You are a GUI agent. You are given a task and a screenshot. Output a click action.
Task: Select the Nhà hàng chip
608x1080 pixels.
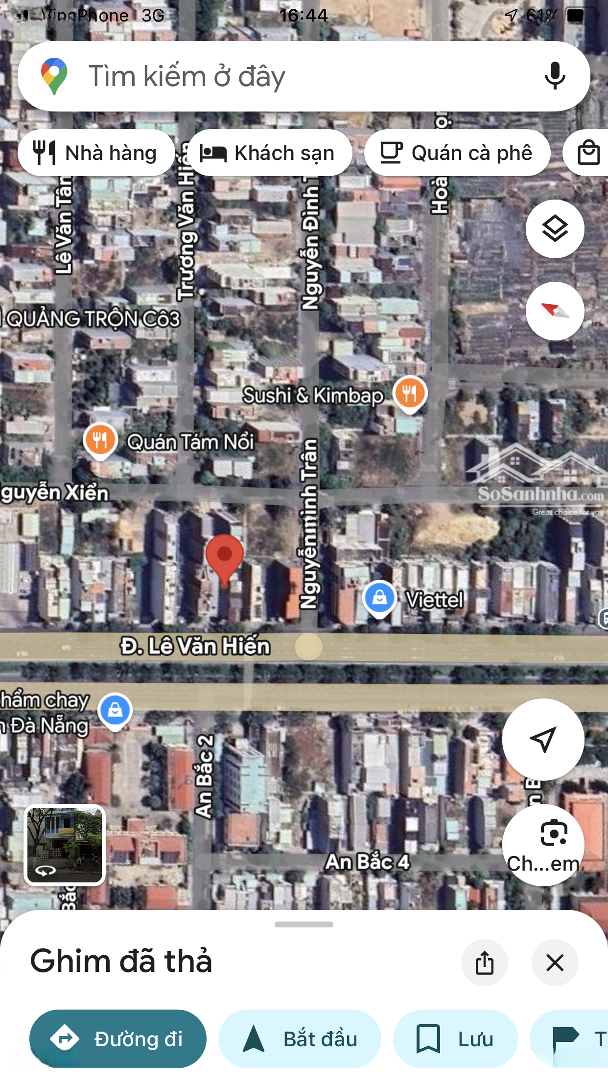click(95, 153)
